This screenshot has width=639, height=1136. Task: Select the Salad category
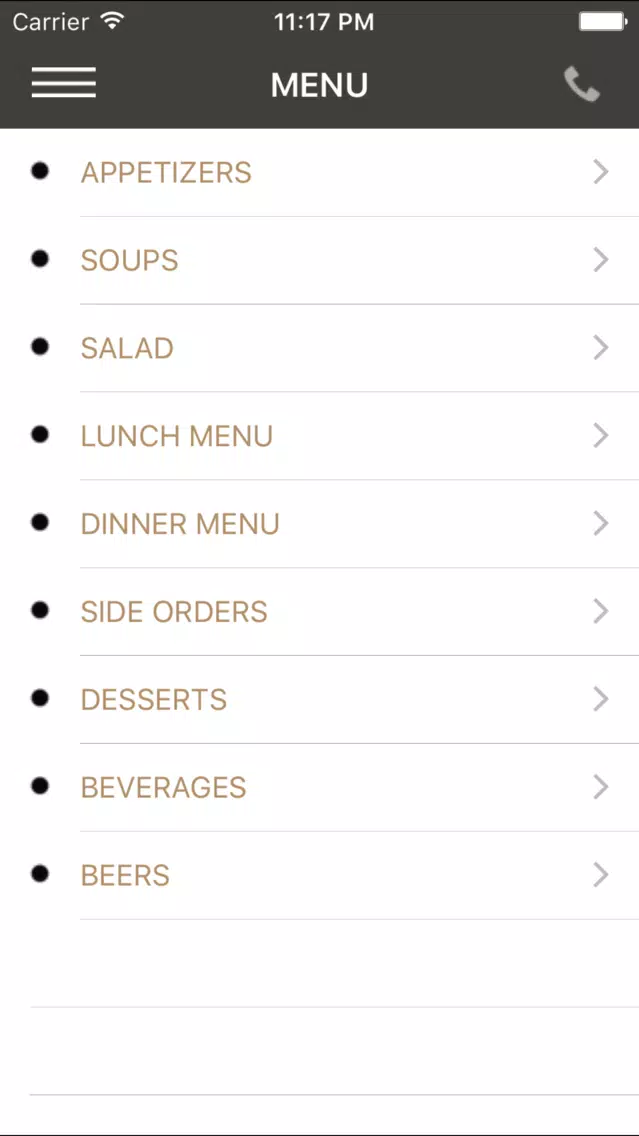pyautogui.click(x=320, y=348)
